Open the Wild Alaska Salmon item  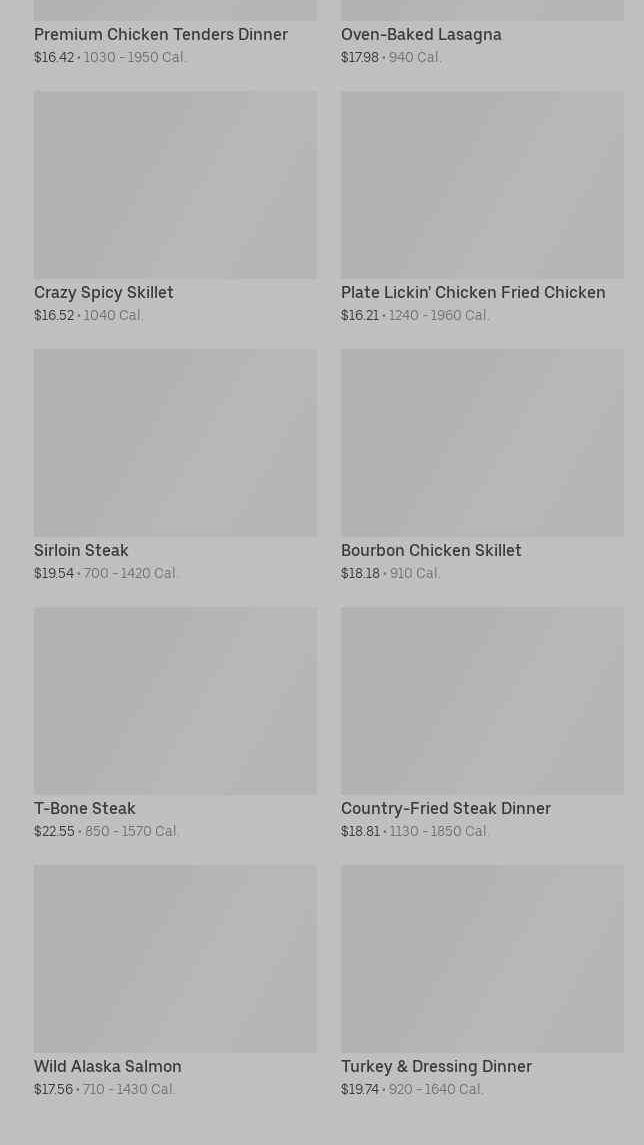point(175,981)
